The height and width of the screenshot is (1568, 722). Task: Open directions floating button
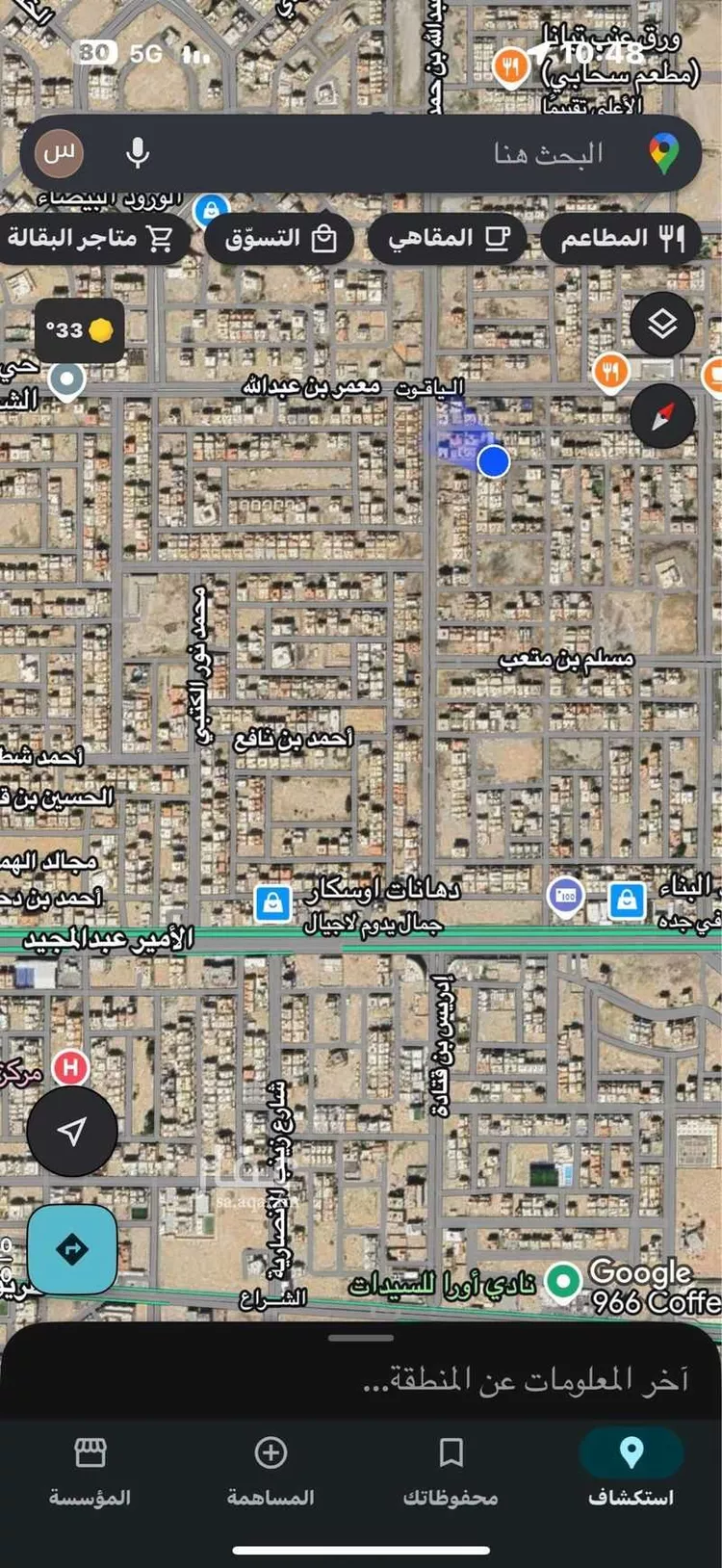tap(72, 1249)
